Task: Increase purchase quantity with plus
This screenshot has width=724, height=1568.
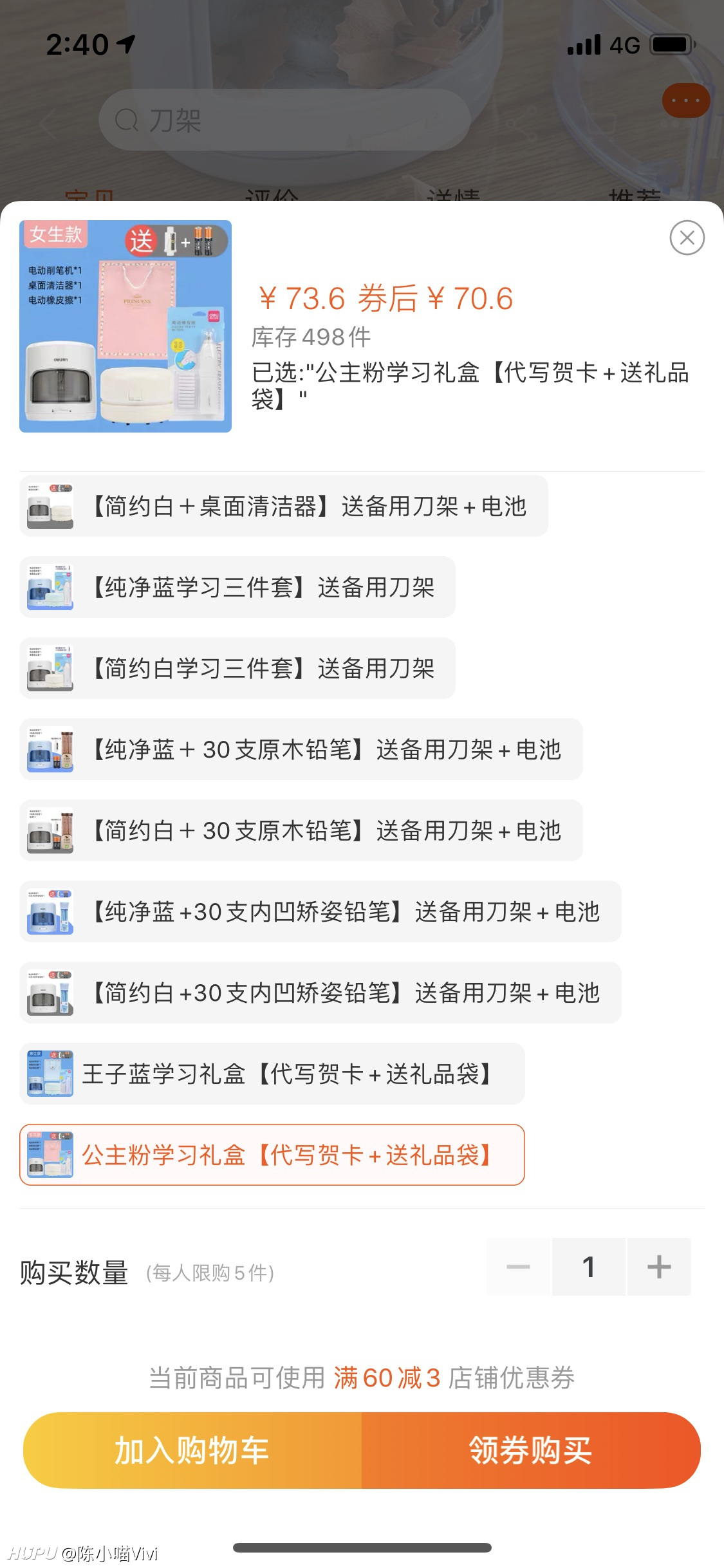Action: click(x=659, y=1267)
